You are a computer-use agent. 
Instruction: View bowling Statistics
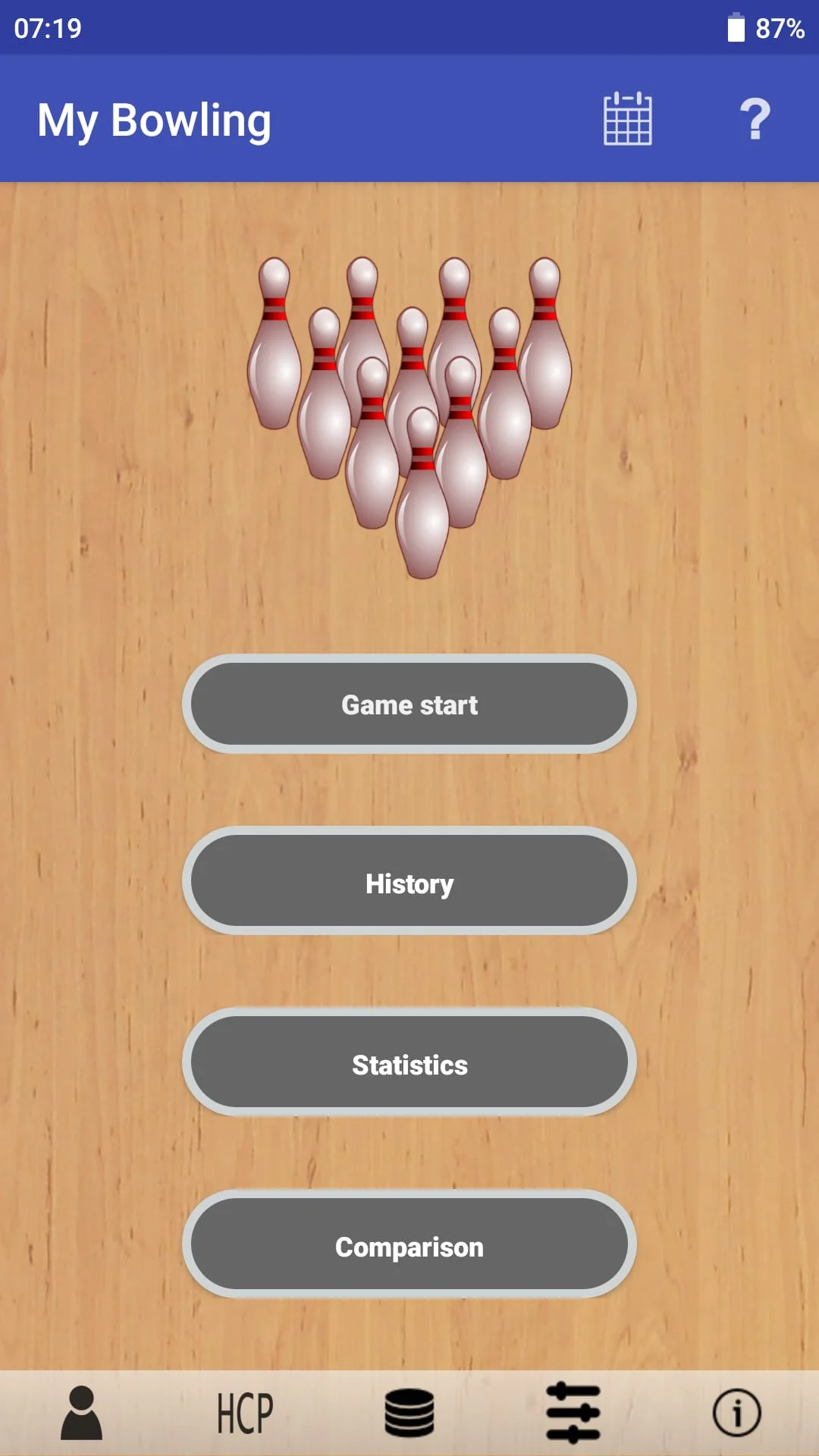(409, 1064)
